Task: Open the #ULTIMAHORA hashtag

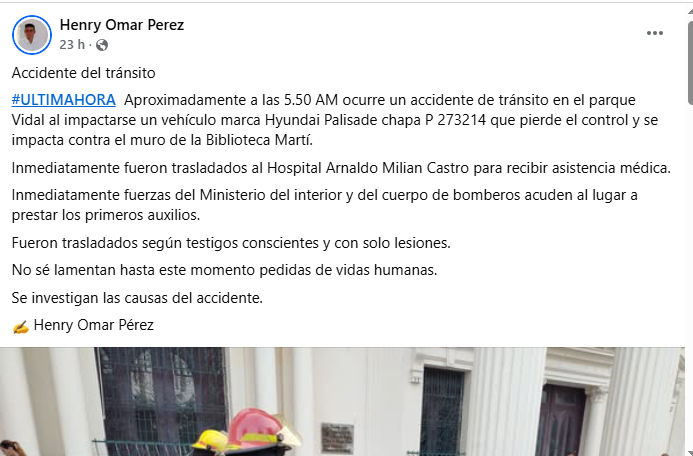Action: pyautogui.click(x=64, y=101)
